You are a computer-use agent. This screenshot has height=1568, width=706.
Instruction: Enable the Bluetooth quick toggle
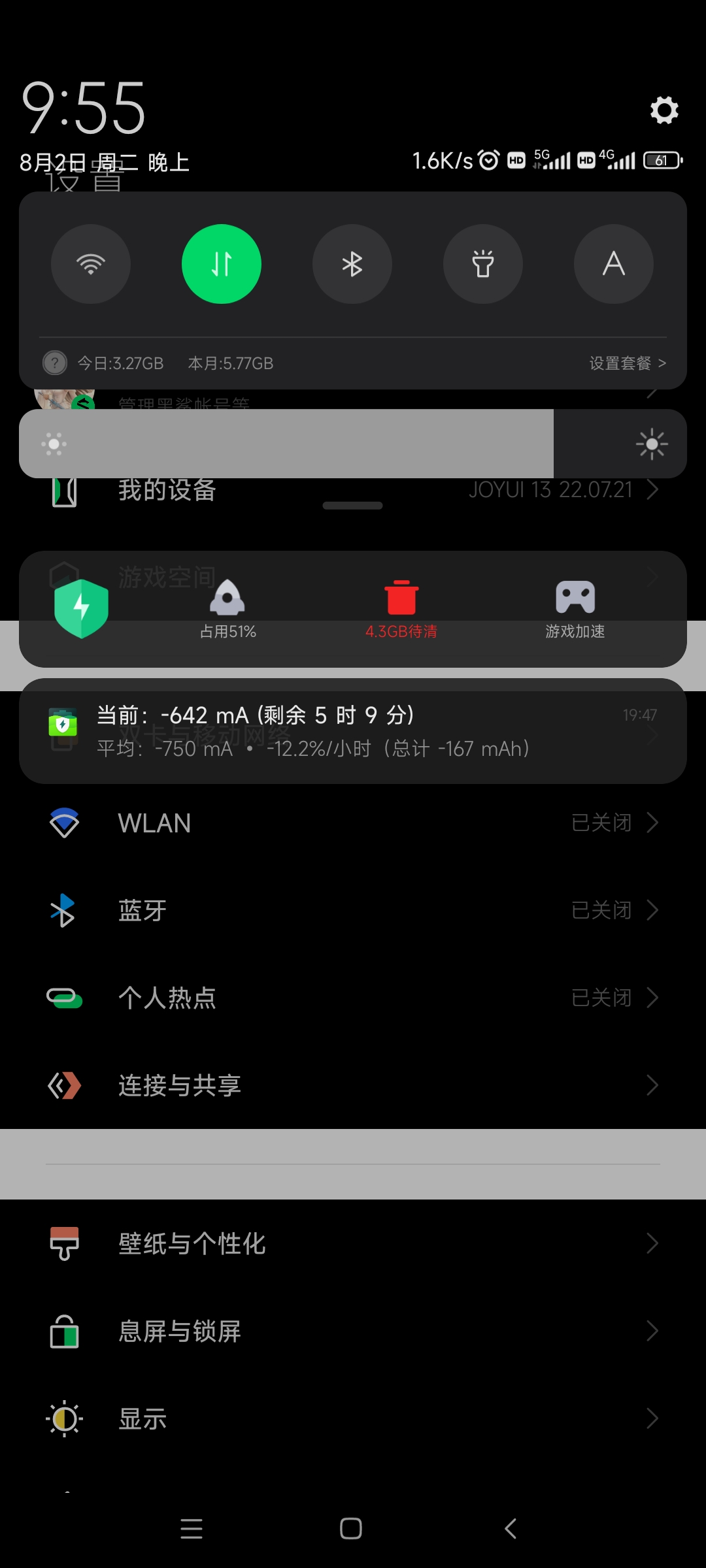point(352,264)
